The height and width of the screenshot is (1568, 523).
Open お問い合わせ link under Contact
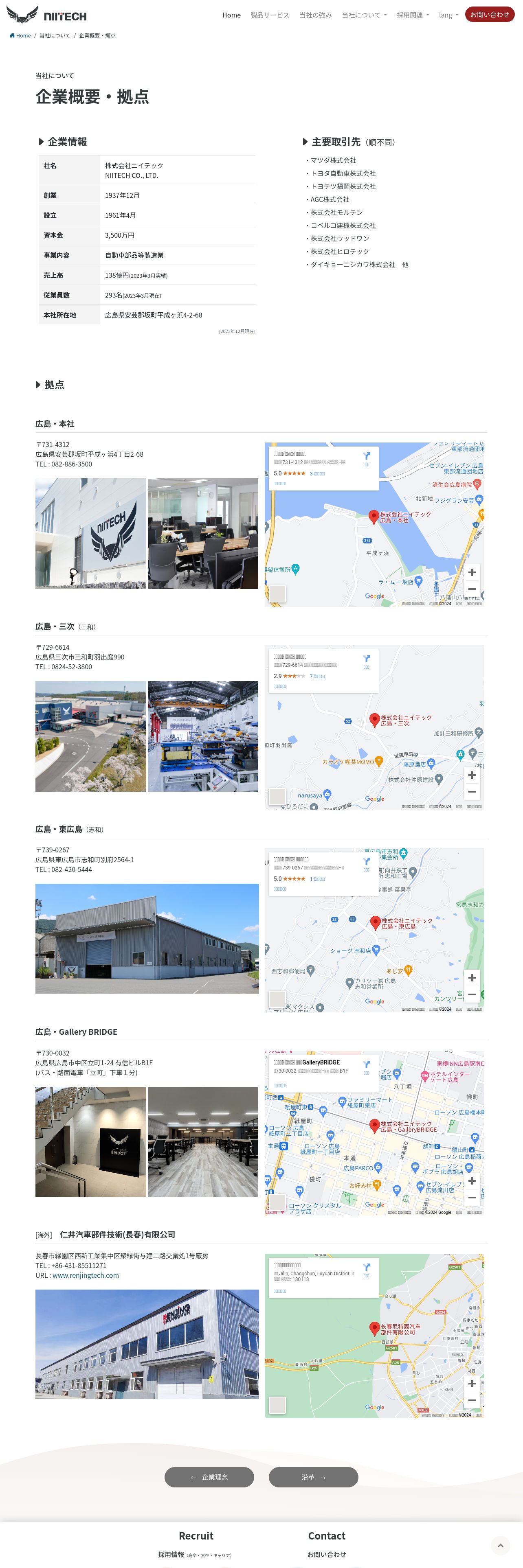[326, 1555]
